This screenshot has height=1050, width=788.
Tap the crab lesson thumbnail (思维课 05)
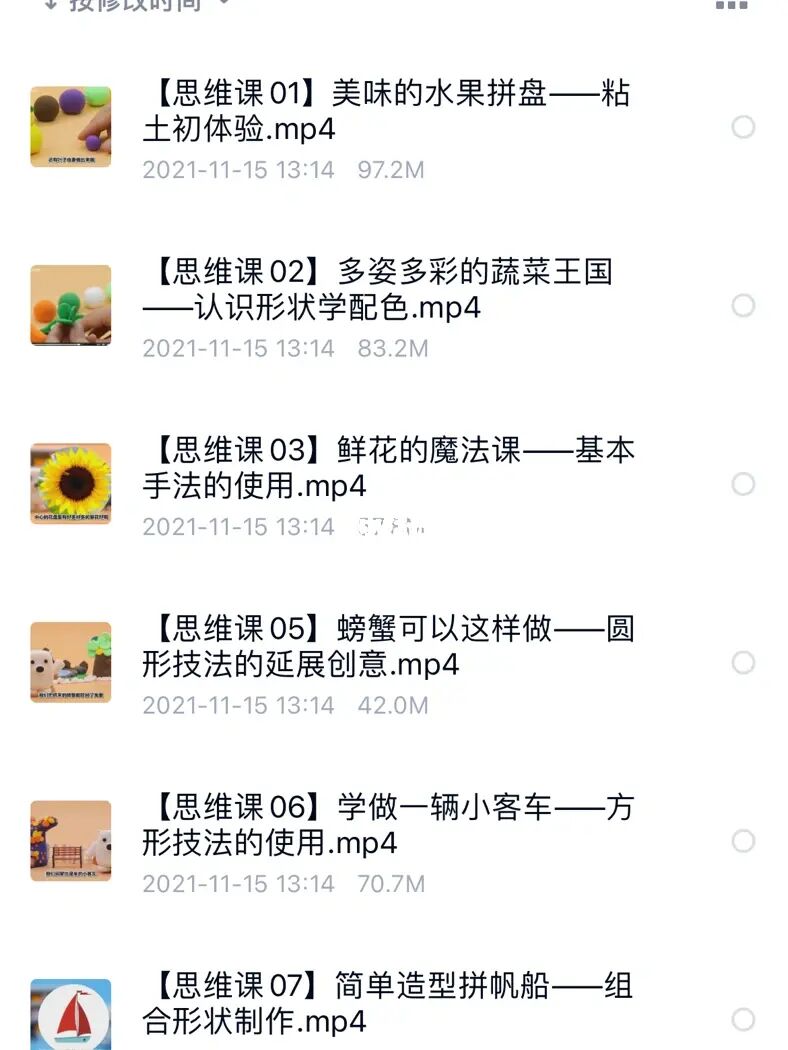(71, 661)
